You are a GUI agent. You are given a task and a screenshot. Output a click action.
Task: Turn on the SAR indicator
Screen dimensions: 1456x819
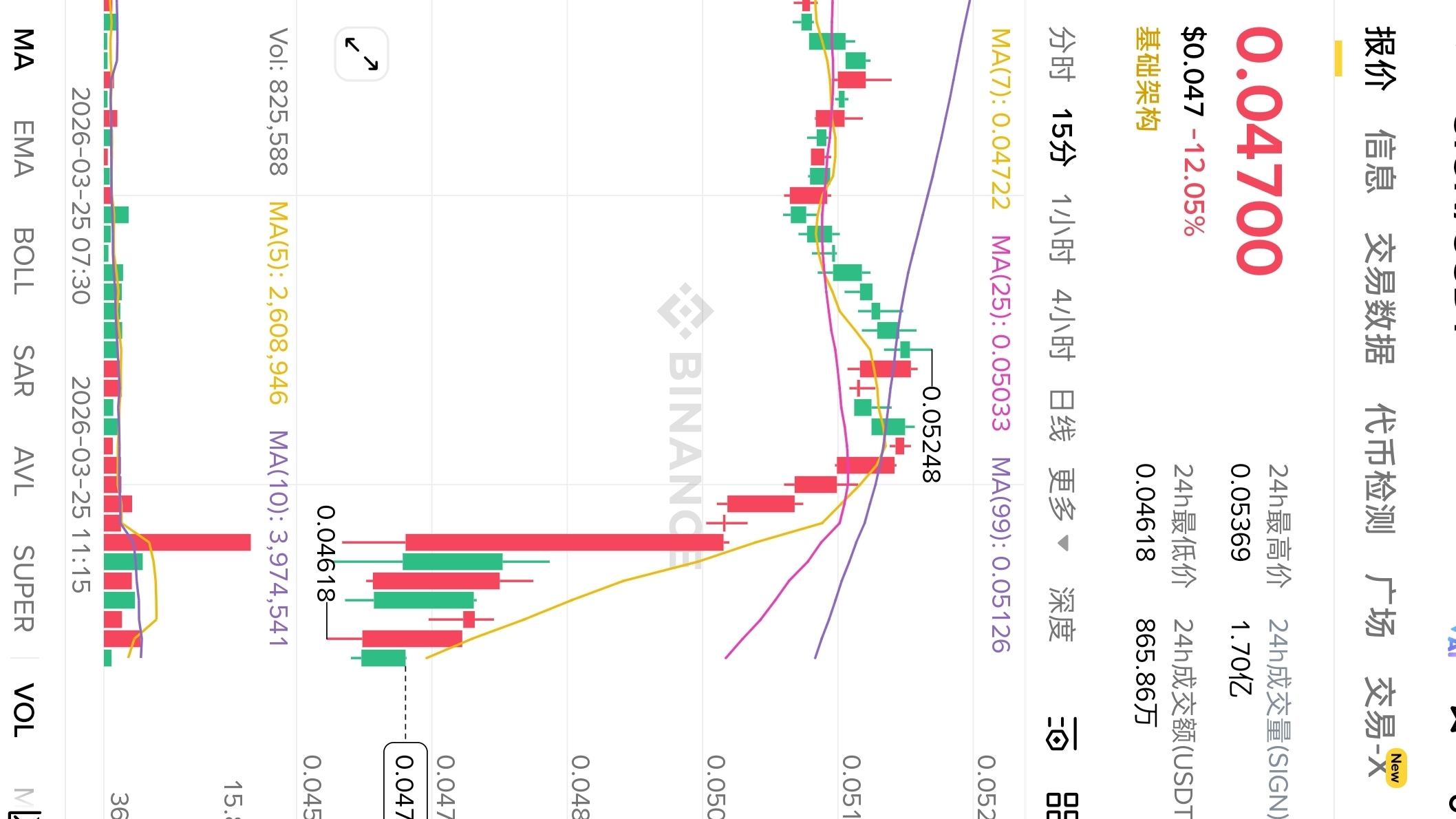click(23, 370)
